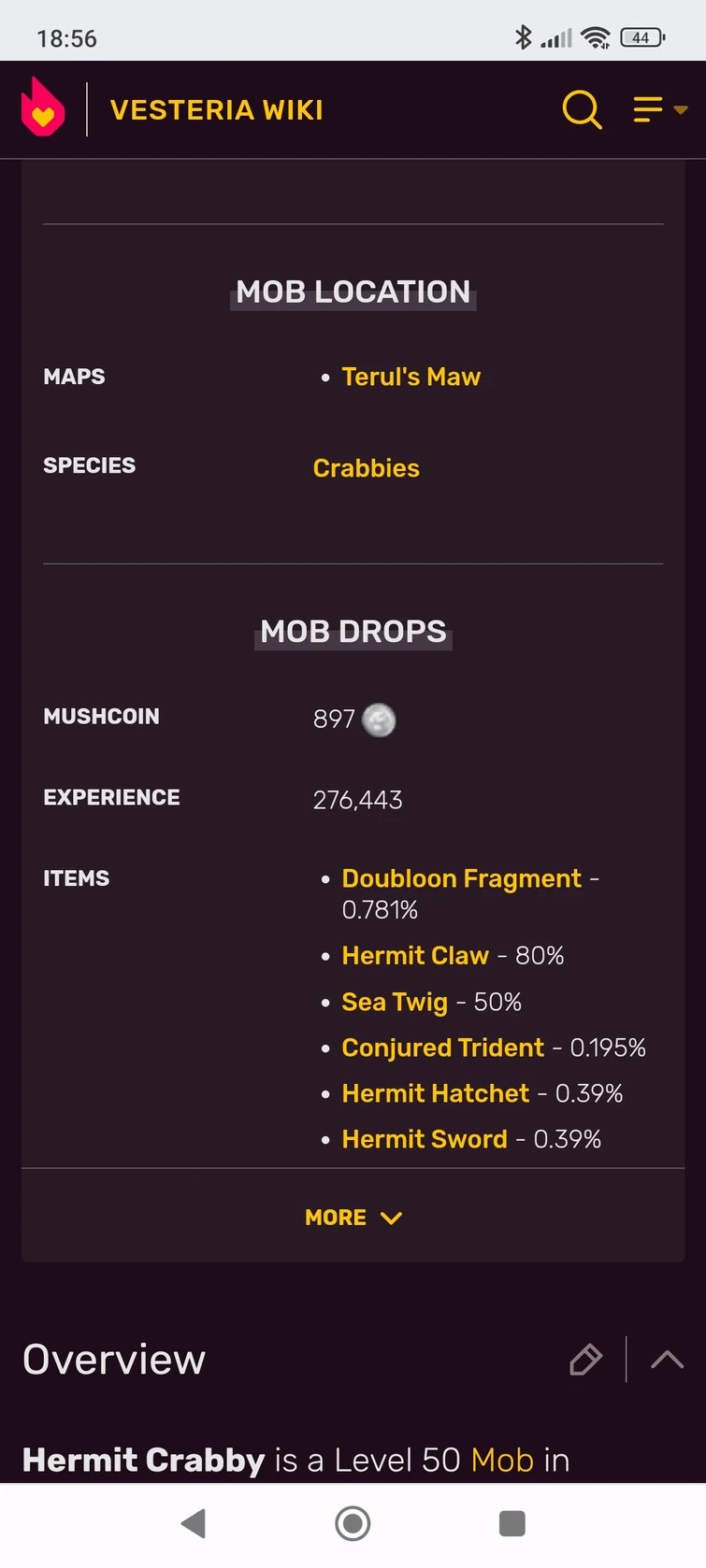Screen dimensions: 706x1568
Task: Follow the Mob link in overview text
Action: [x=502, y=1460]
